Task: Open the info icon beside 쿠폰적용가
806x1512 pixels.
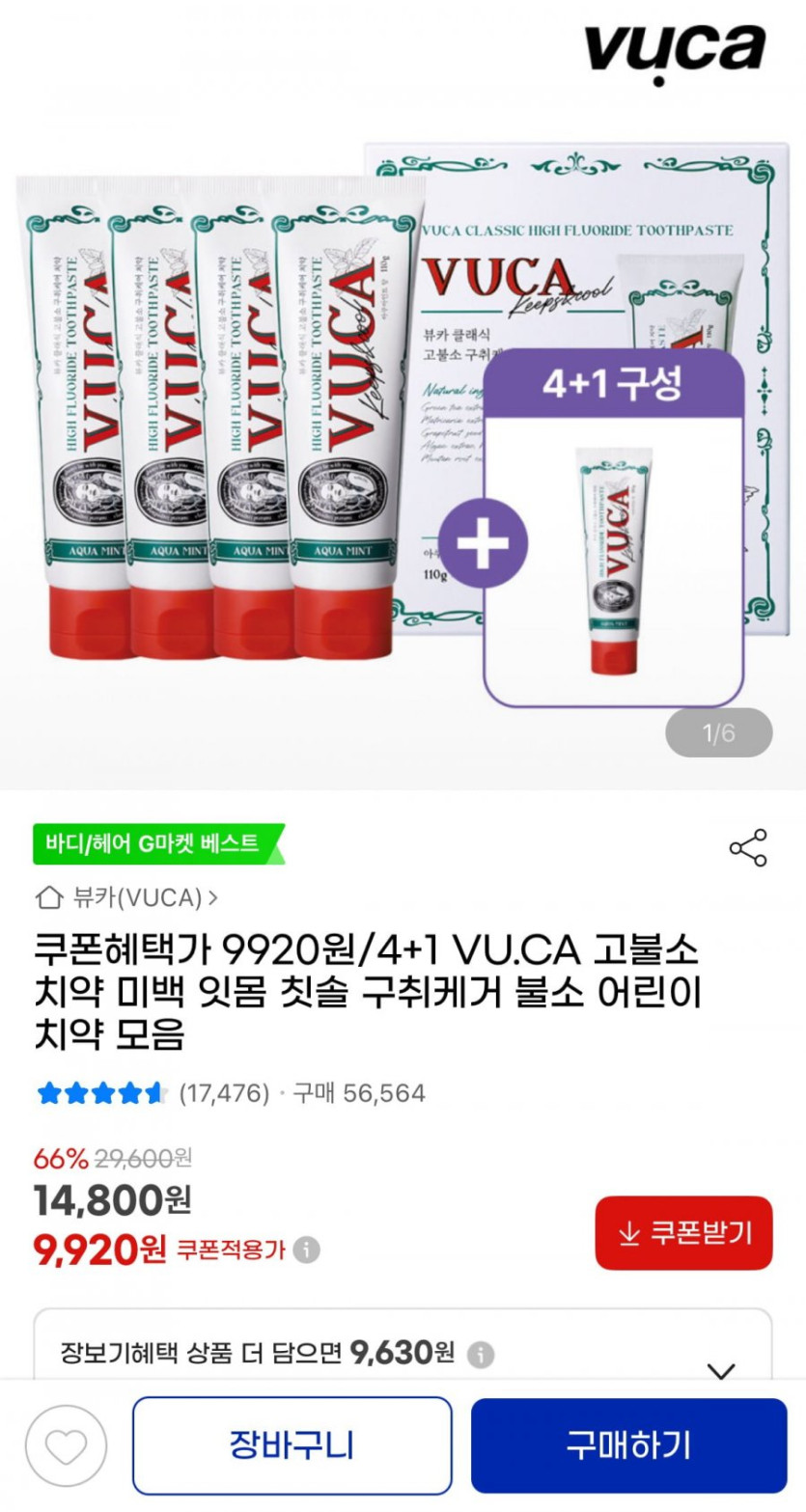Action: coord(307,1251)
